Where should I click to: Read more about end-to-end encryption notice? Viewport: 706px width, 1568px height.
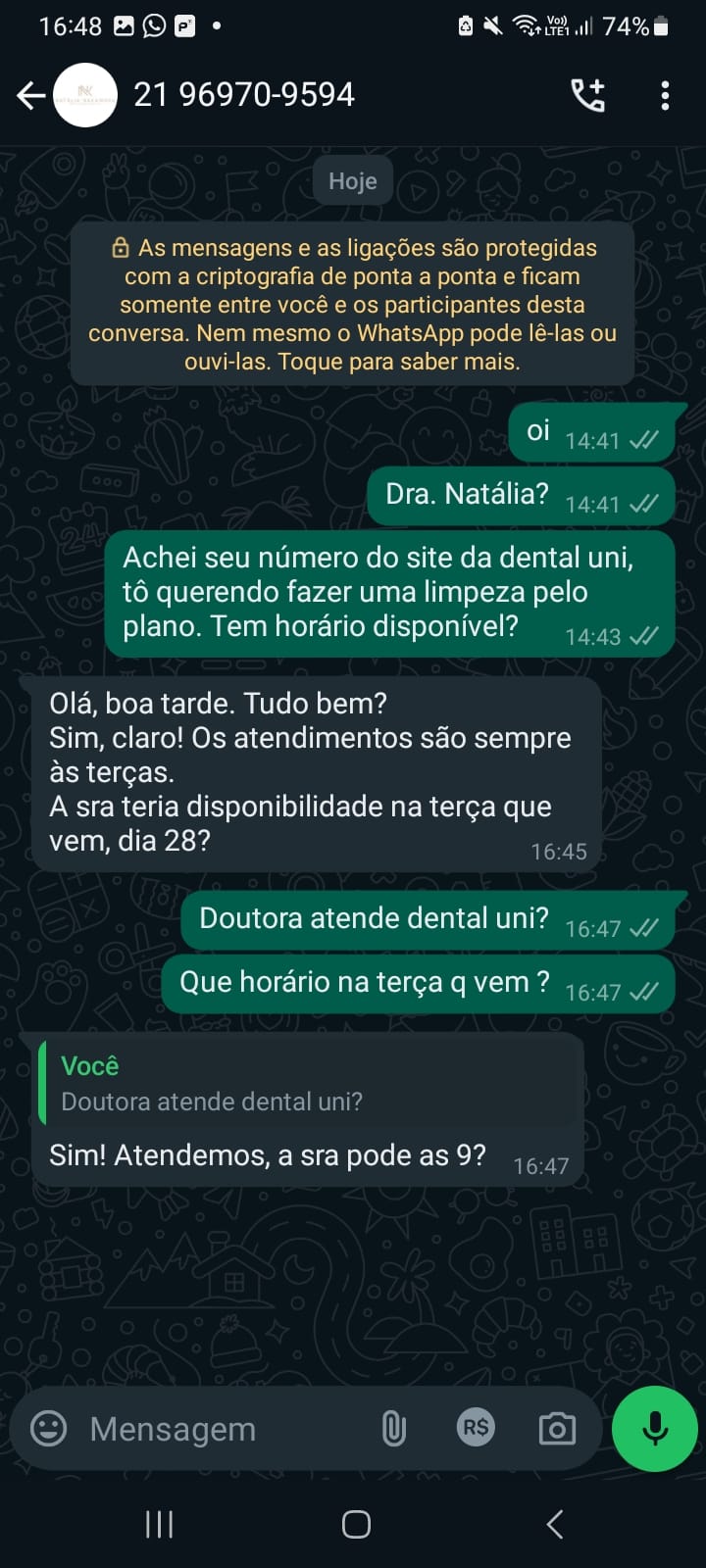pos(352,305)
